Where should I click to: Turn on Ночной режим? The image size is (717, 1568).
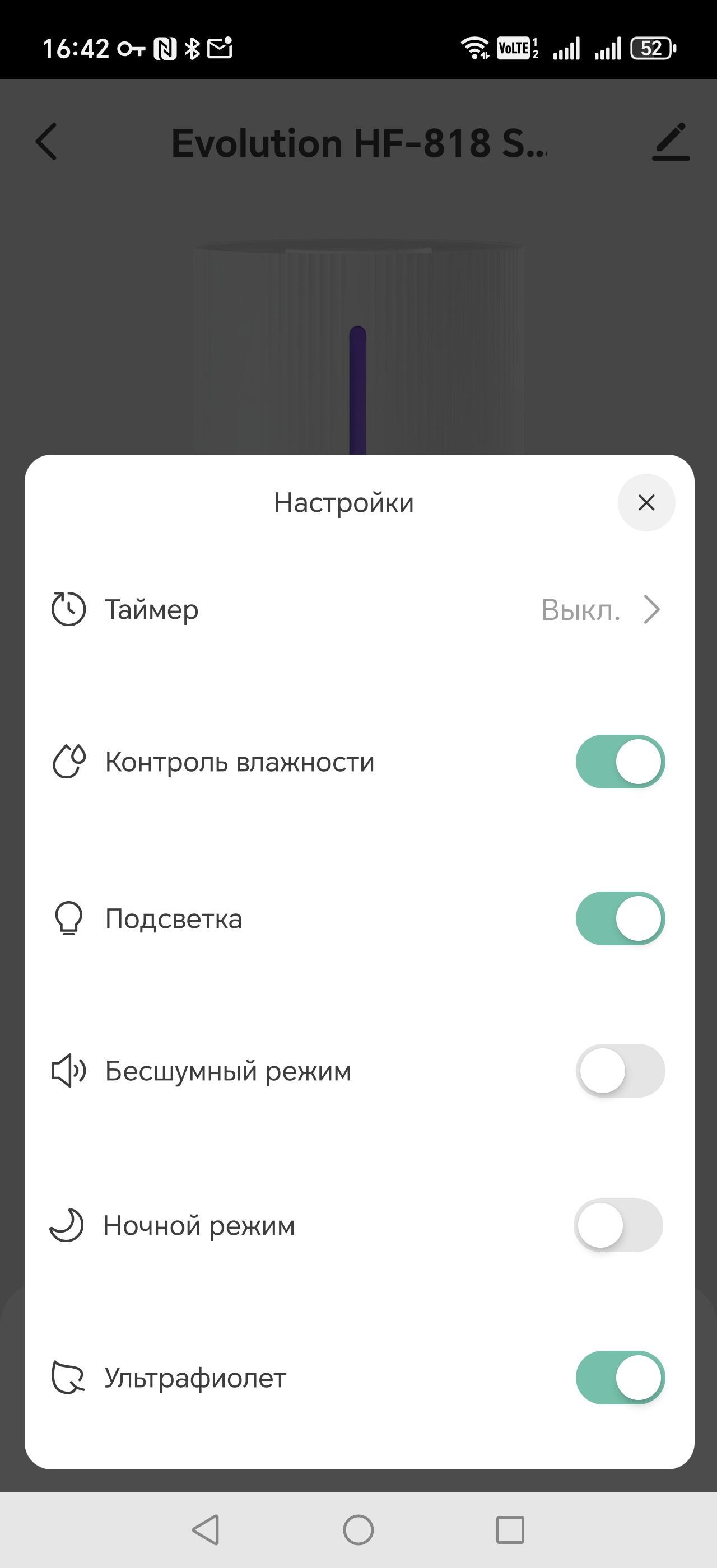[x=618, y=1225]
